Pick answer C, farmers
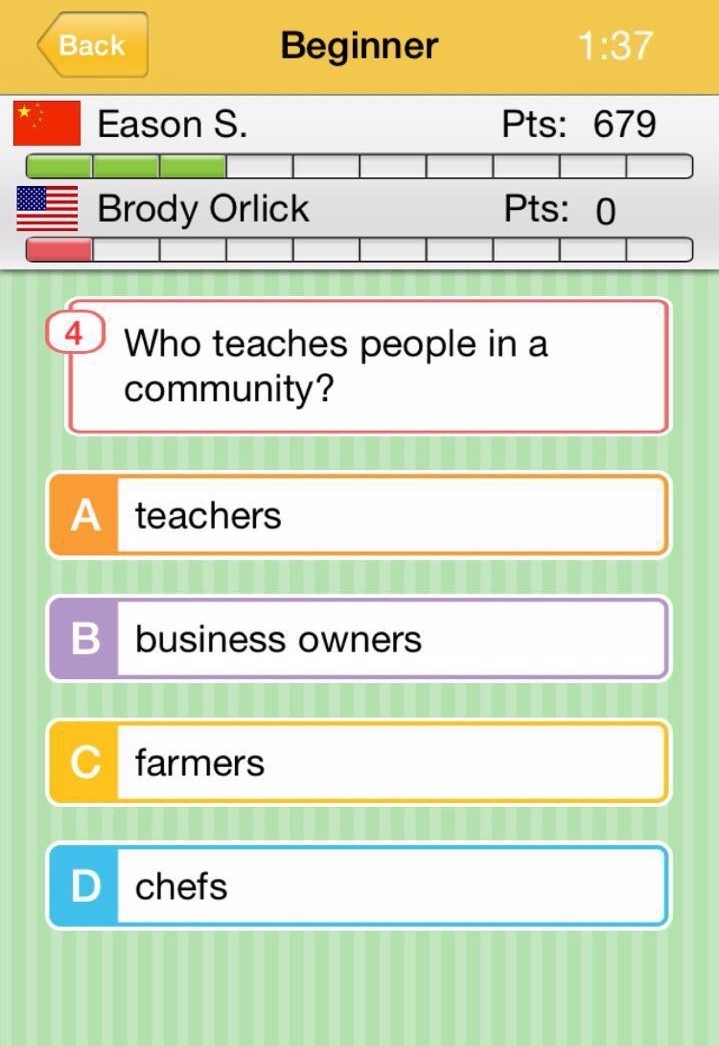This screenshot has height=1046, width=719. pos(358,762)
